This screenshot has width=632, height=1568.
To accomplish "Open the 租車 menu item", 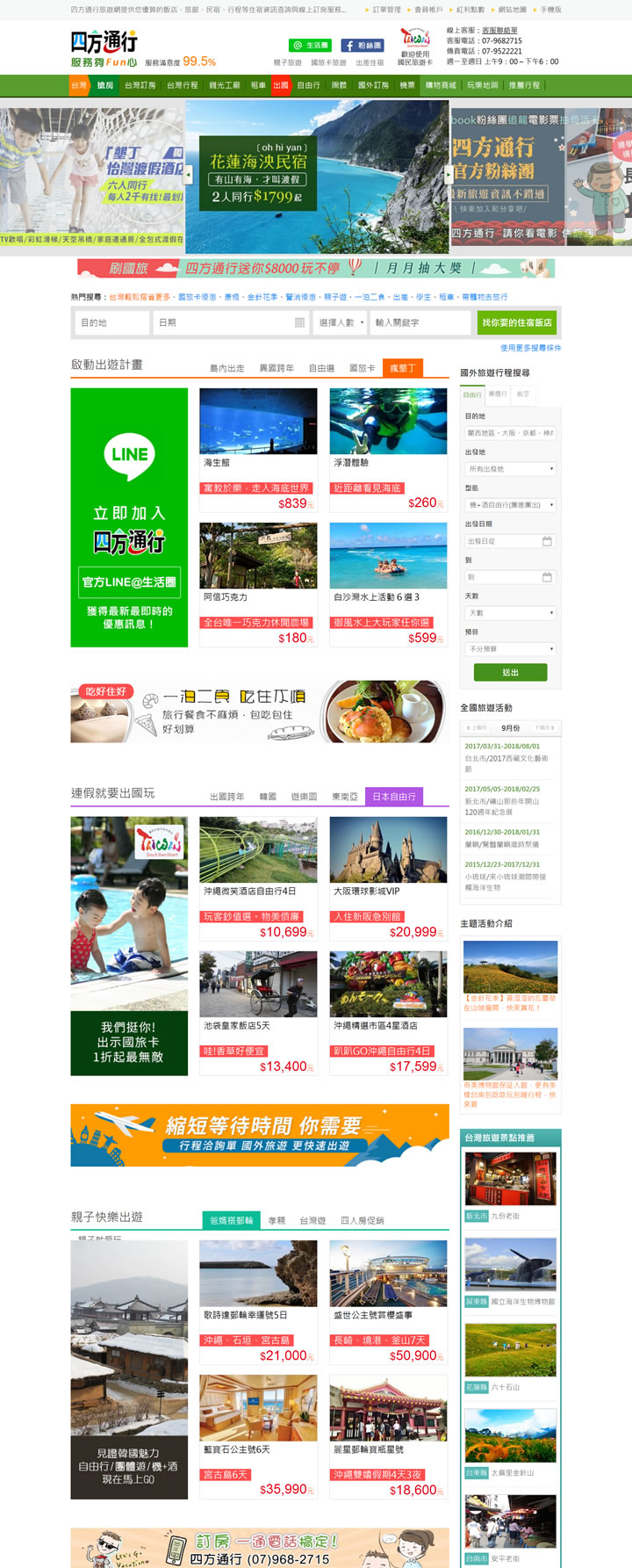I will [x=258, y=85].
